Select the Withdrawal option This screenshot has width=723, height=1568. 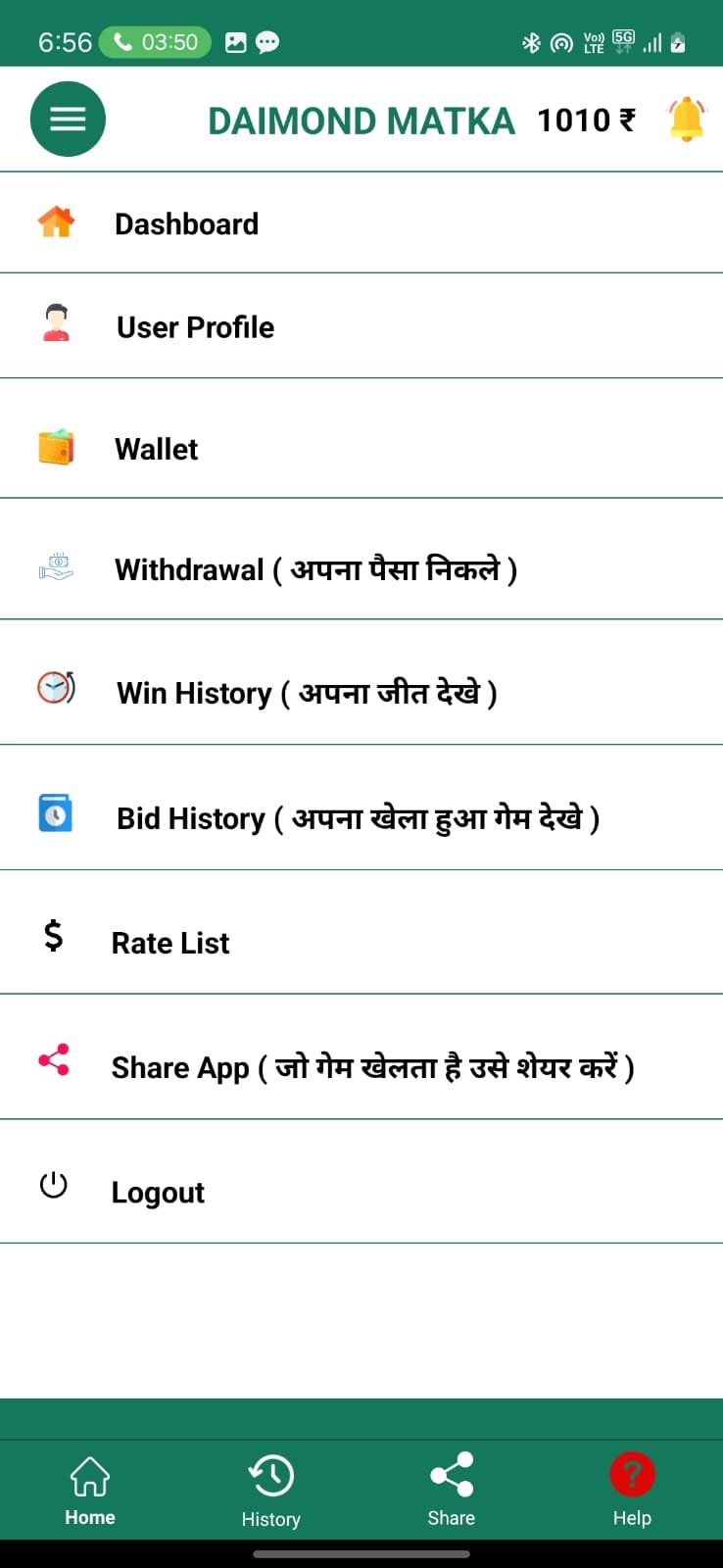(x=315, y=569)
